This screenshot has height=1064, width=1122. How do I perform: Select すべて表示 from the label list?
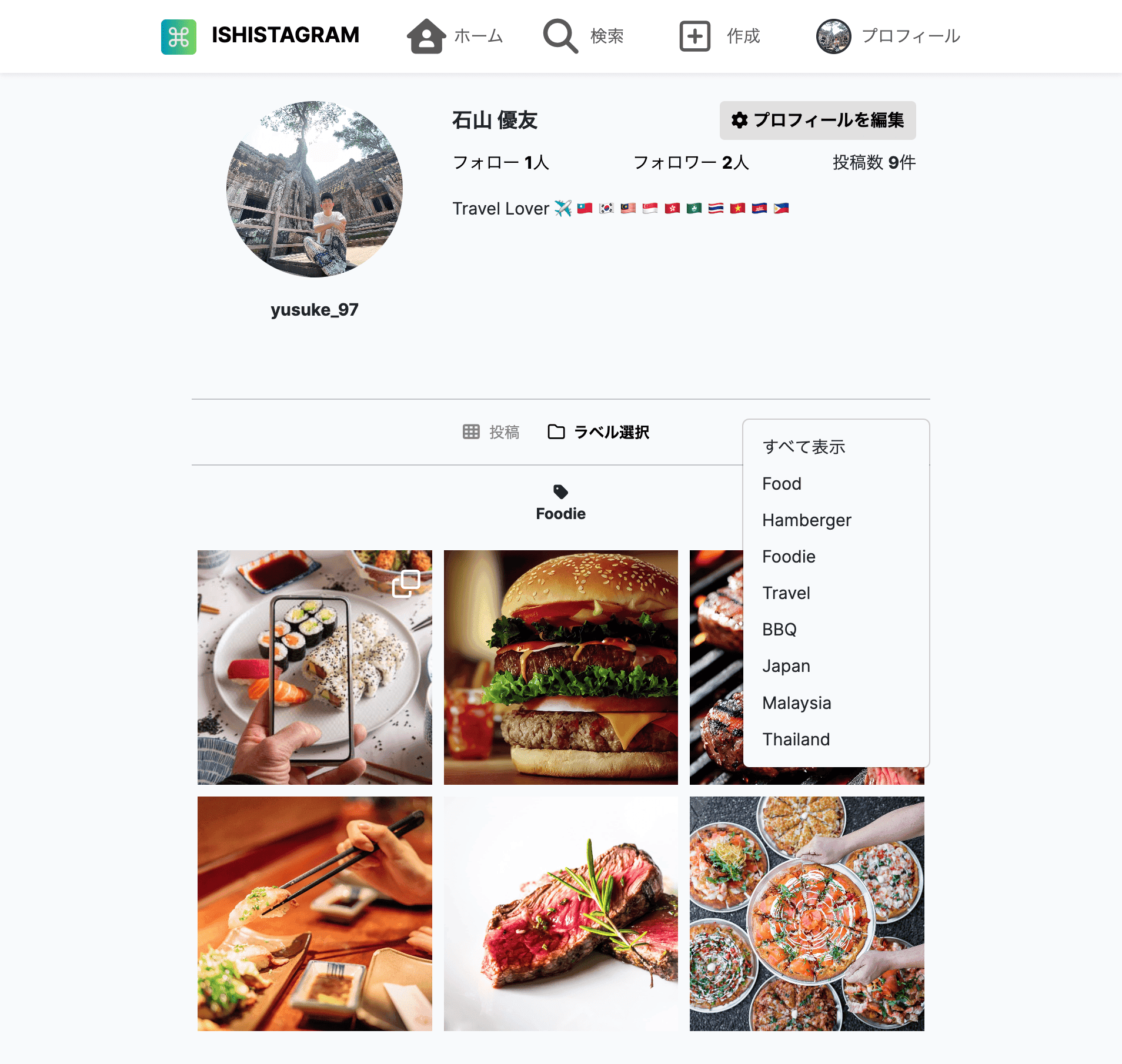coord(803,447)
